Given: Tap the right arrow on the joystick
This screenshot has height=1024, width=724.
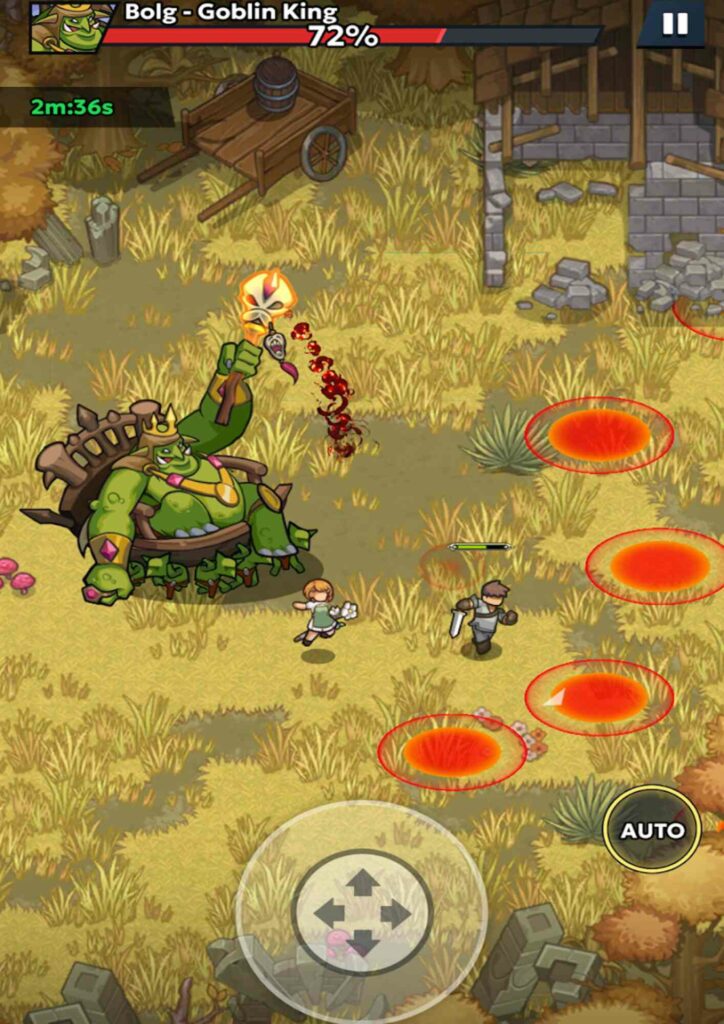Looking at the screenshot, I should click(x=394, y=912).
